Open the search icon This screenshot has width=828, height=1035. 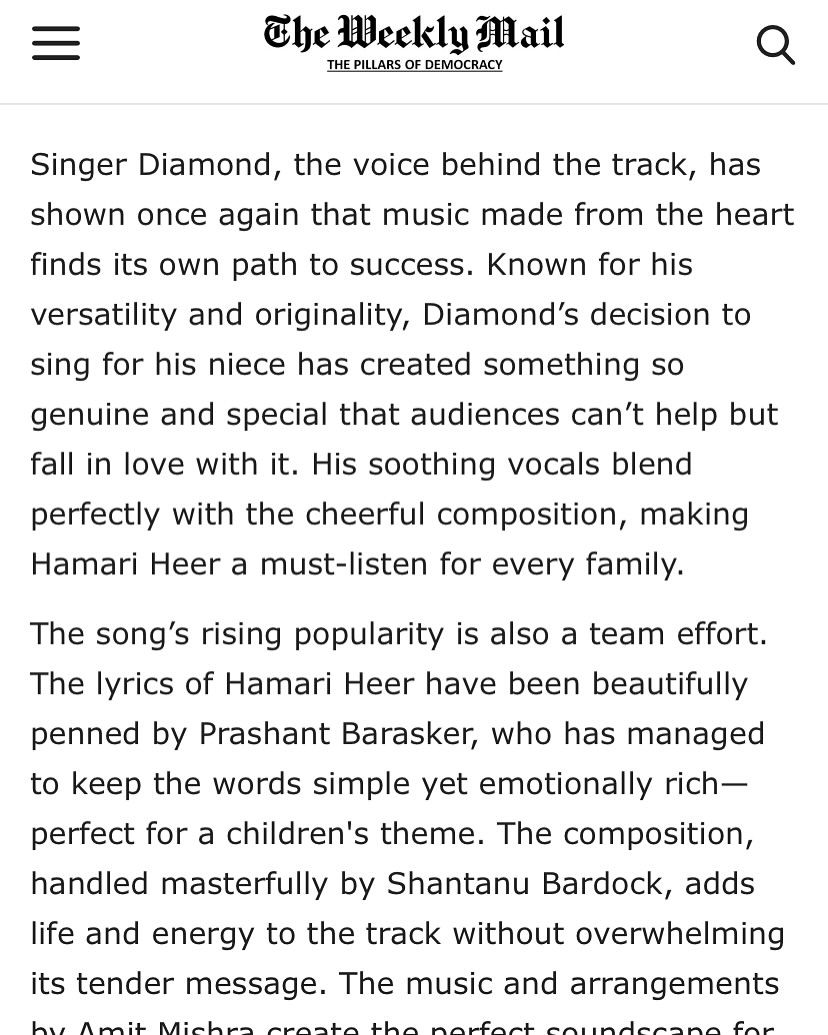[x=775, y=45]
